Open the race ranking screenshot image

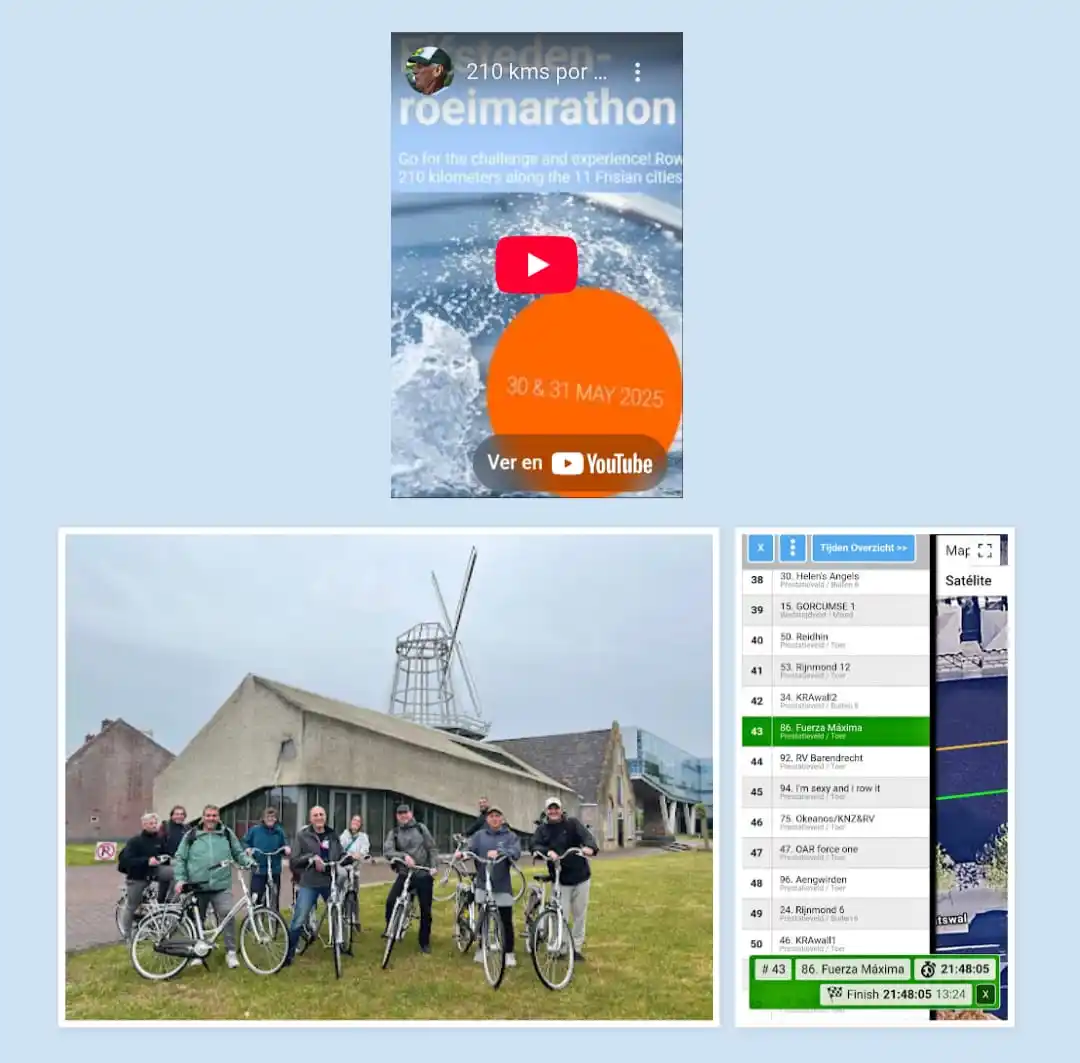pos(874,777)
